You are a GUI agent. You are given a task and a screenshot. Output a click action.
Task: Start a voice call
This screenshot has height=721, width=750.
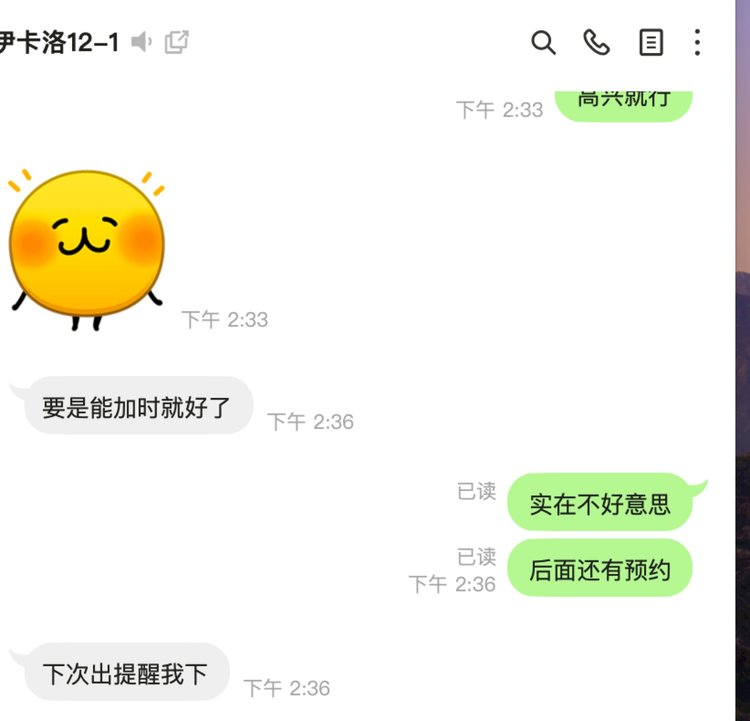(596, 42)
